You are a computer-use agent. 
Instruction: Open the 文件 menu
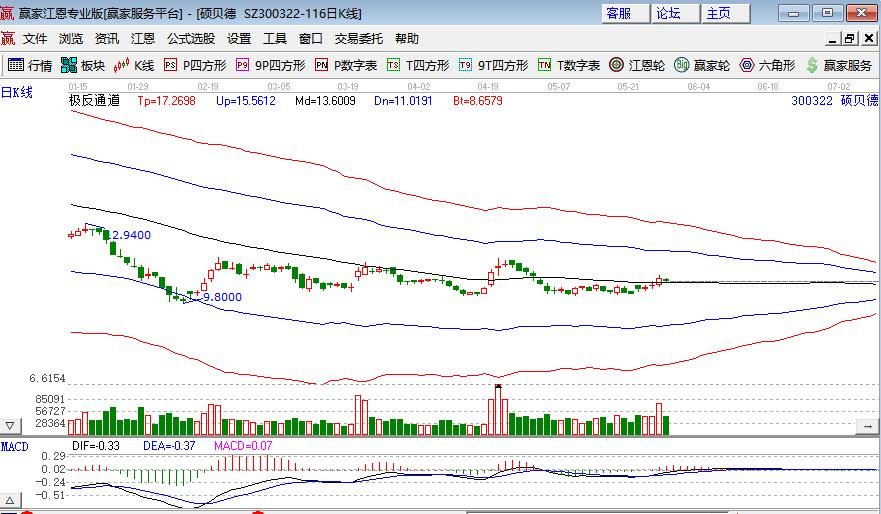click(x=35, y=39)
